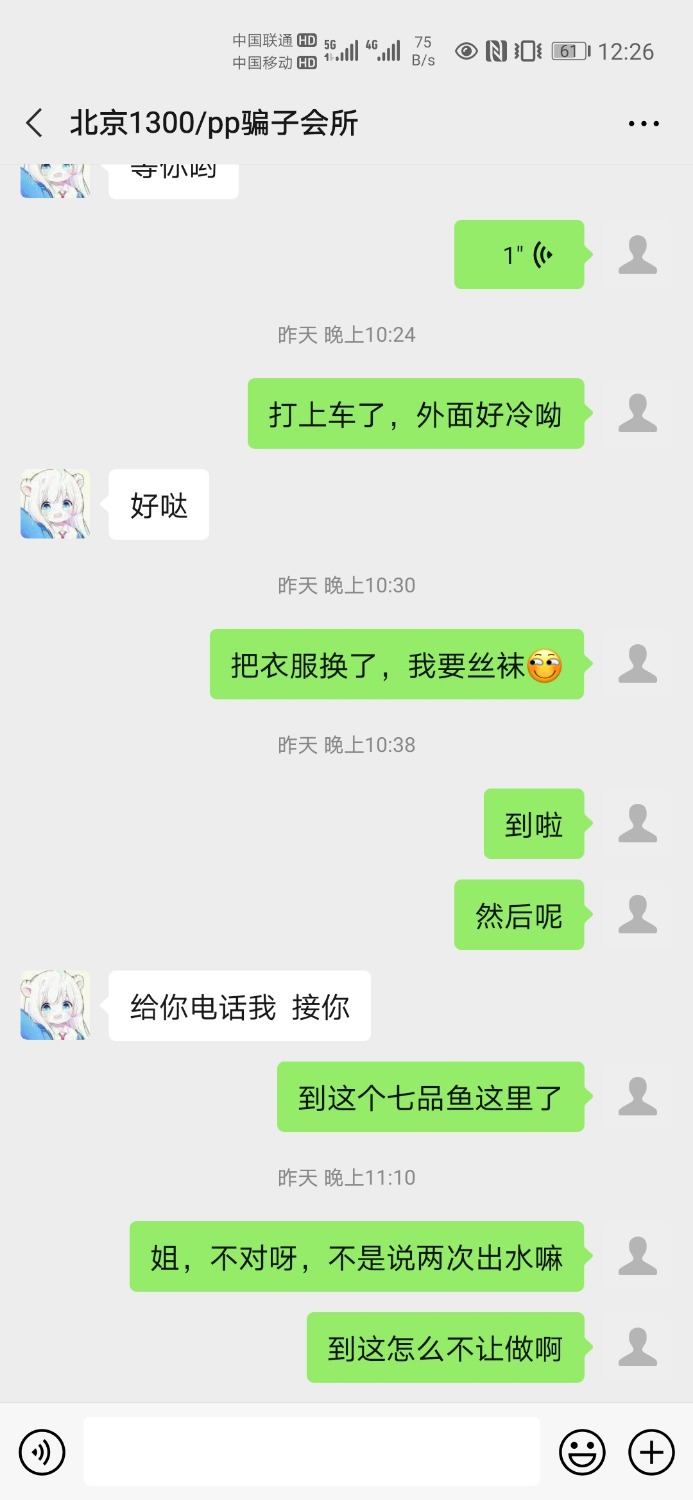Open my avatar beside 到啦
This screenshot has height=1500, width=693.
(637, 824)
